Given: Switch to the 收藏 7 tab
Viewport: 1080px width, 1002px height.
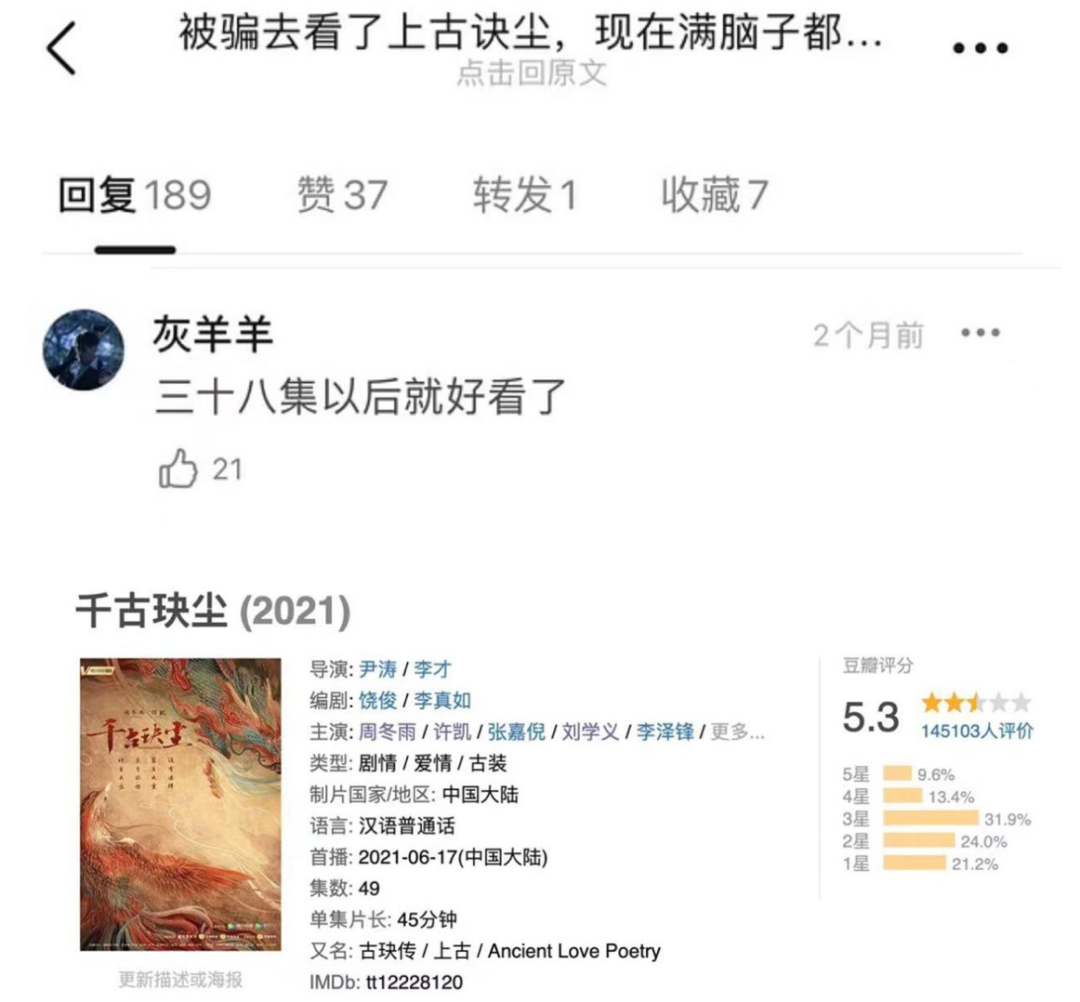Looking at the screenshot, I should pyautogui.click(x=713, y=196).
